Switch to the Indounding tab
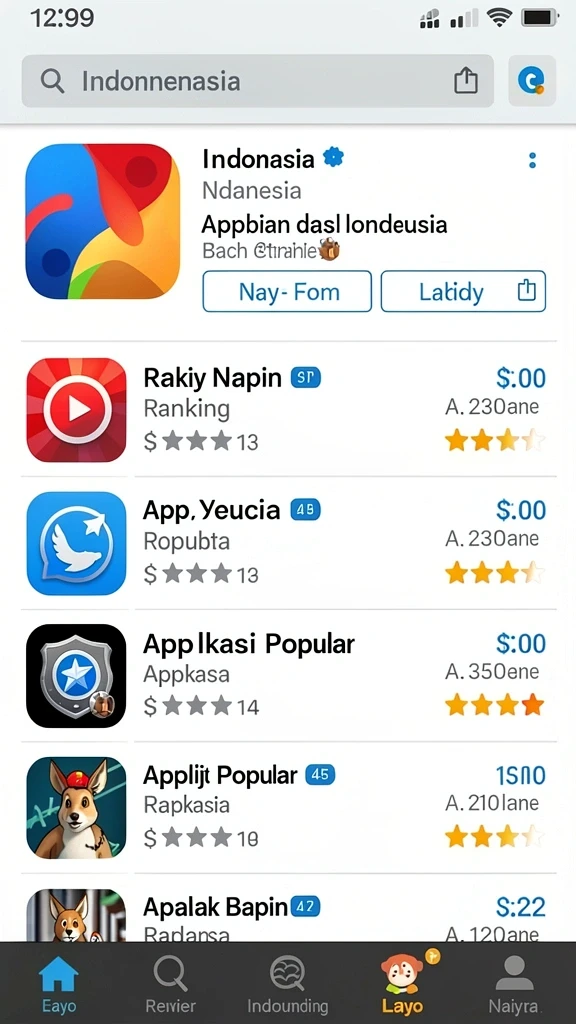The height and width of the screenshot is (1024, 576). (288, 983)
